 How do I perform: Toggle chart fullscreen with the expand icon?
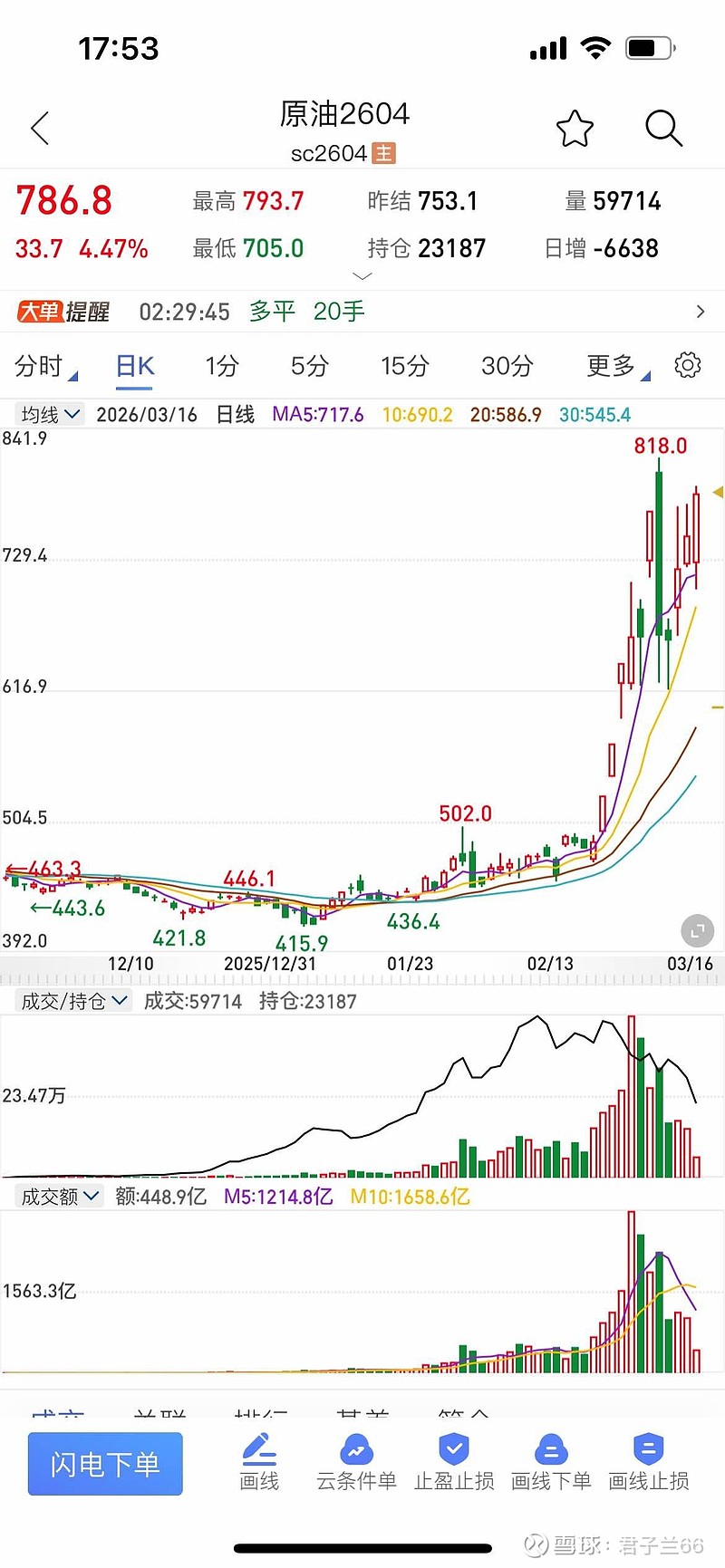tap(697, 930)
